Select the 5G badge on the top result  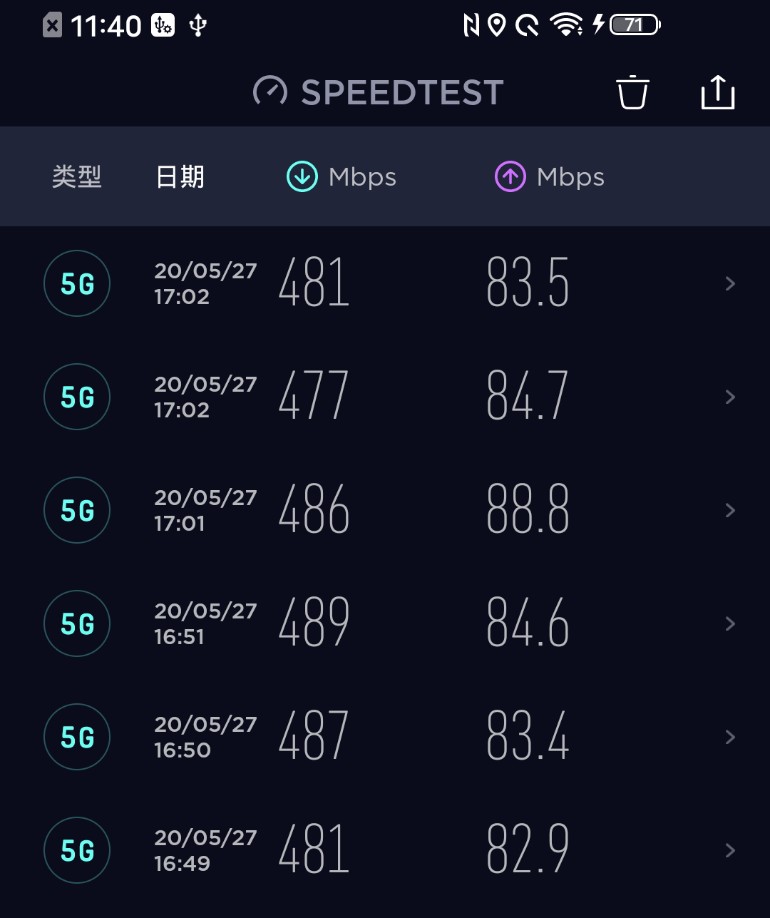[x=77, y=283]
